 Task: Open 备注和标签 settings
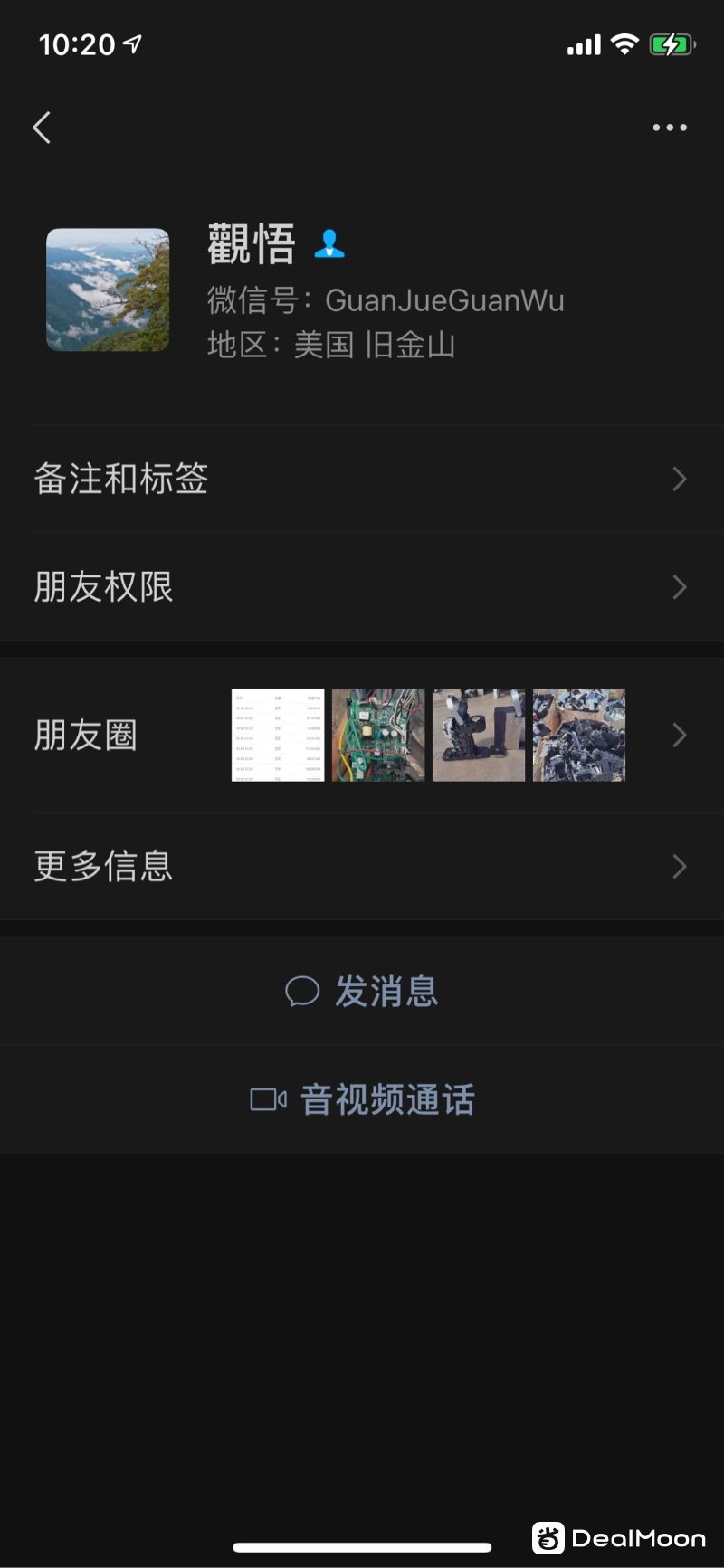click(x=362, y=479)
